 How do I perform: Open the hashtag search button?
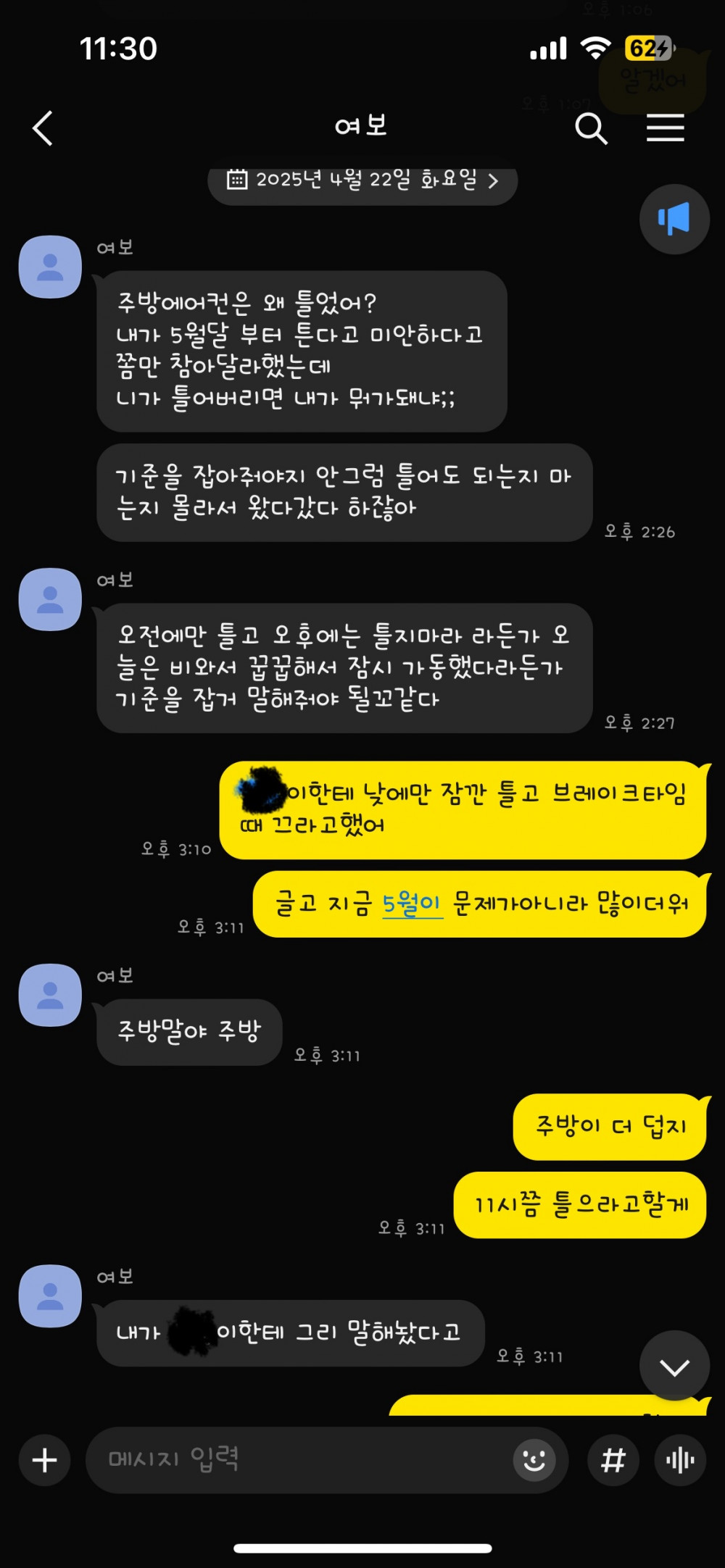pyautogui.click(x=613, y=1460)
